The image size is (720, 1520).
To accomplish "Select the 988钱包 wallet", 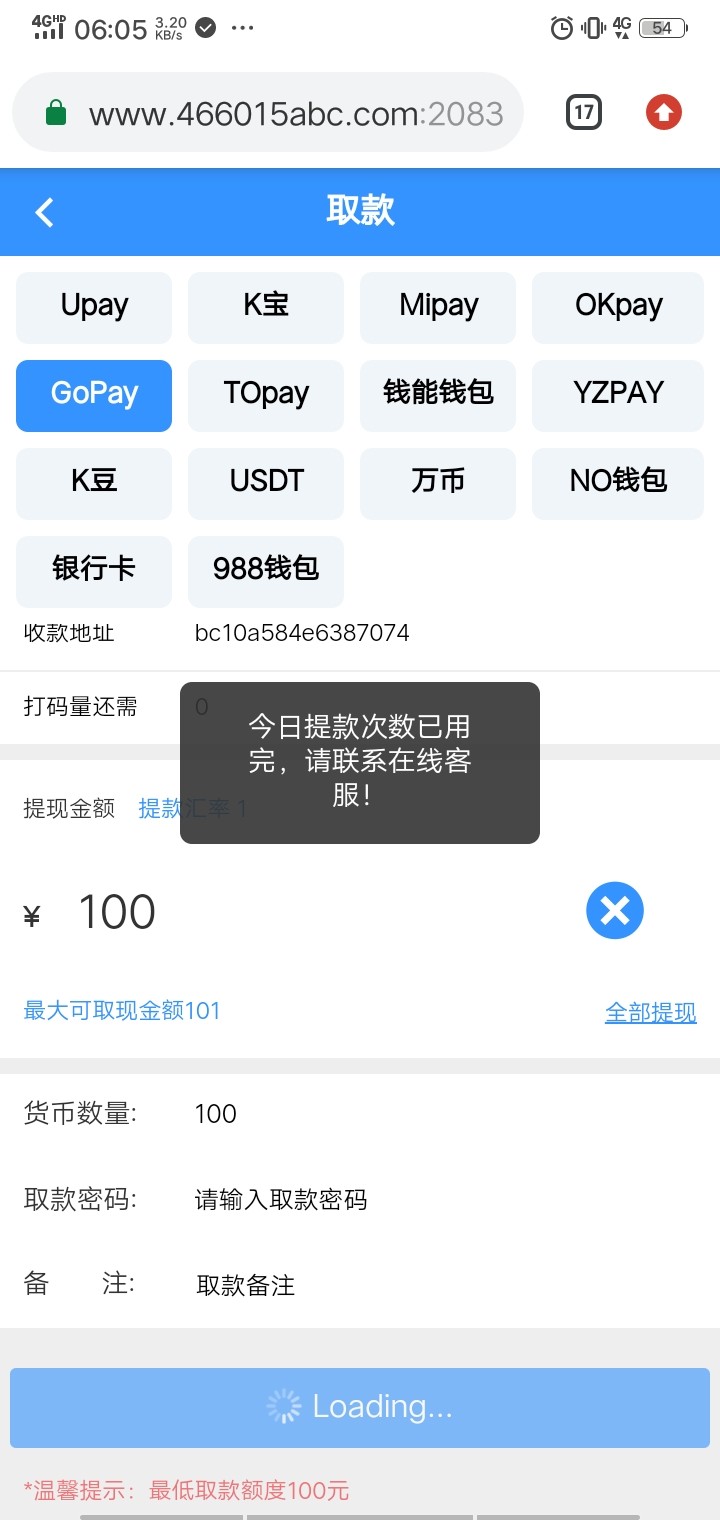I will point(266,571).
